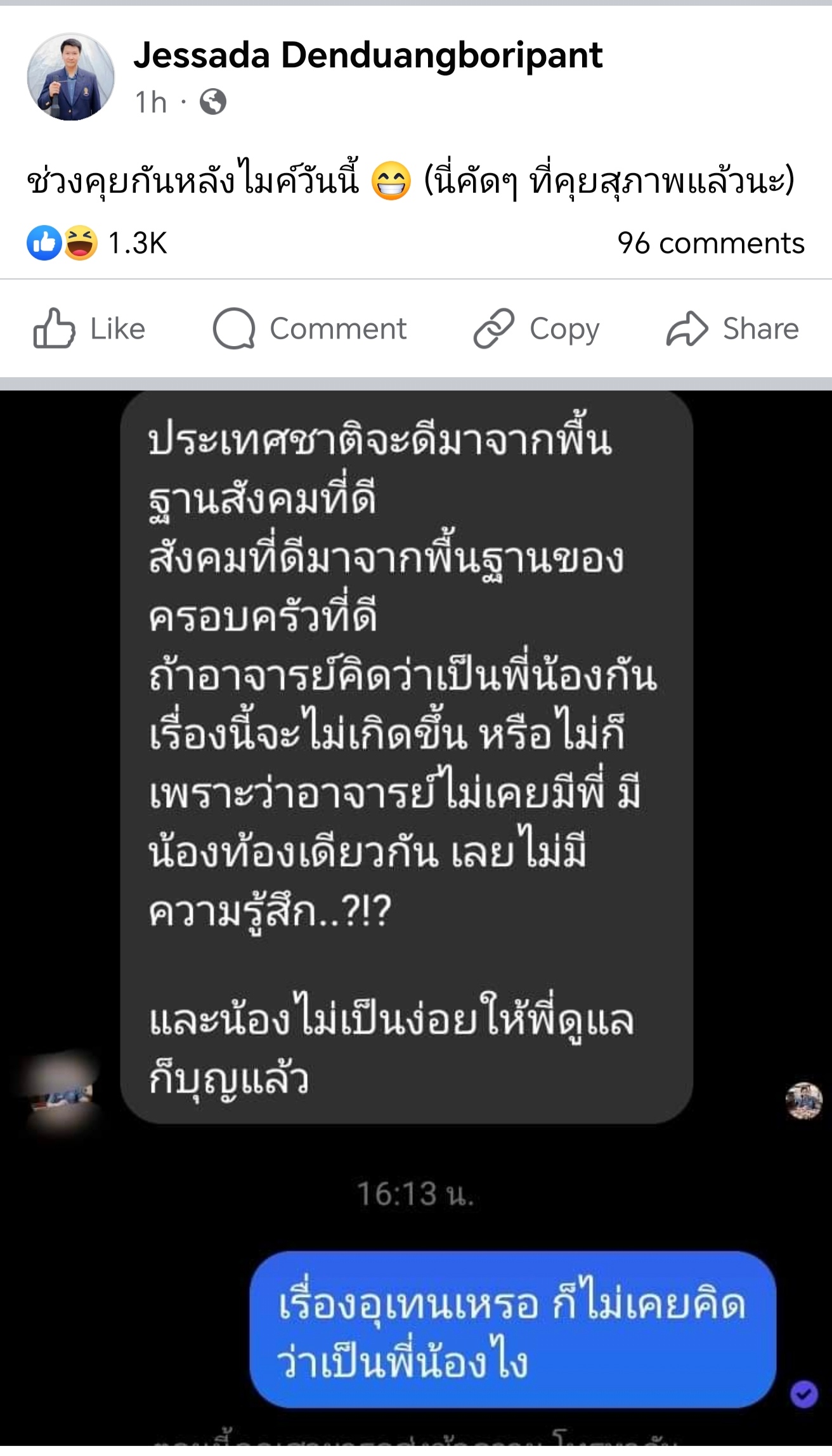Open the 96 comments

pos(710,243)
